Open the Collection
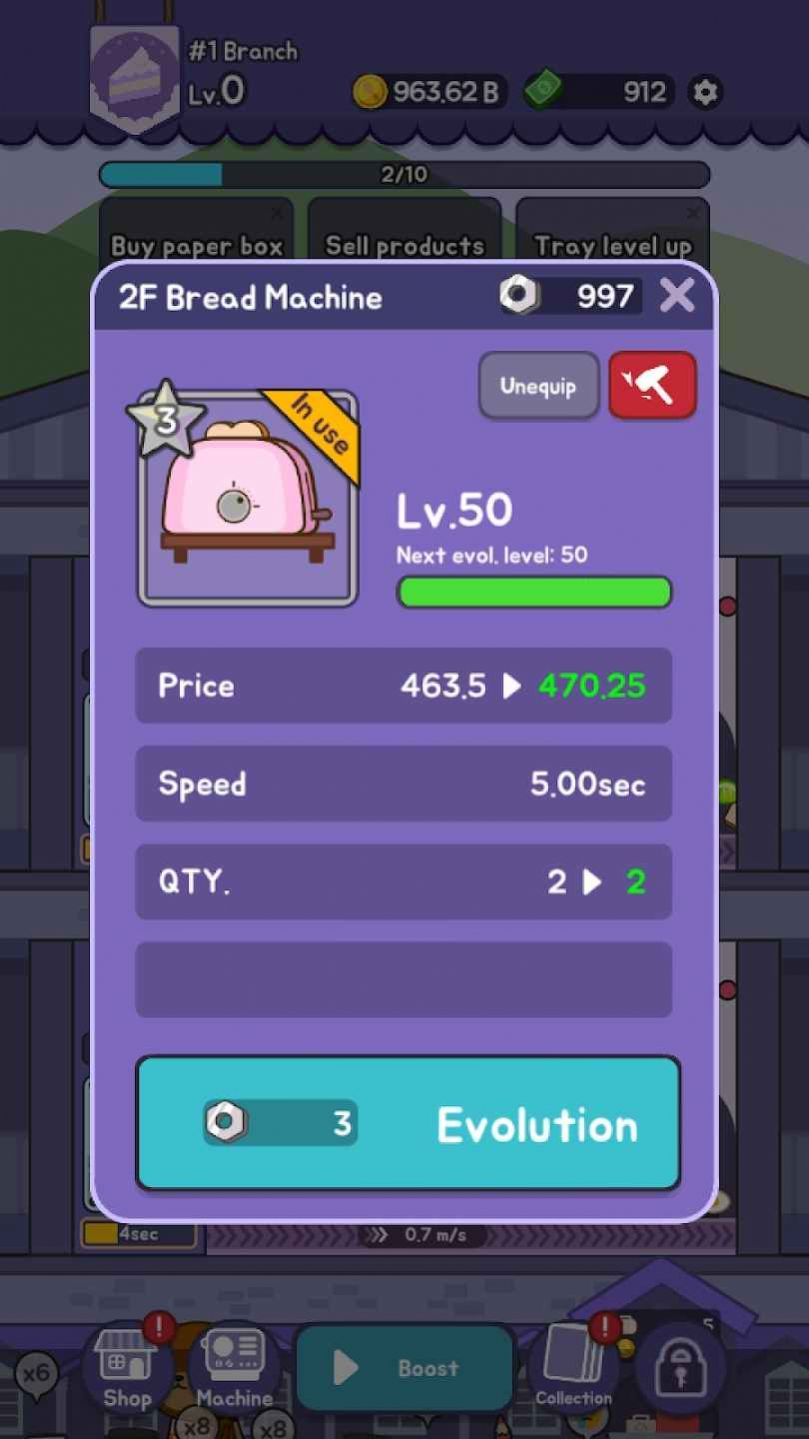The height and width of the screenshot is (1439, 809). tap(573, 1368)
